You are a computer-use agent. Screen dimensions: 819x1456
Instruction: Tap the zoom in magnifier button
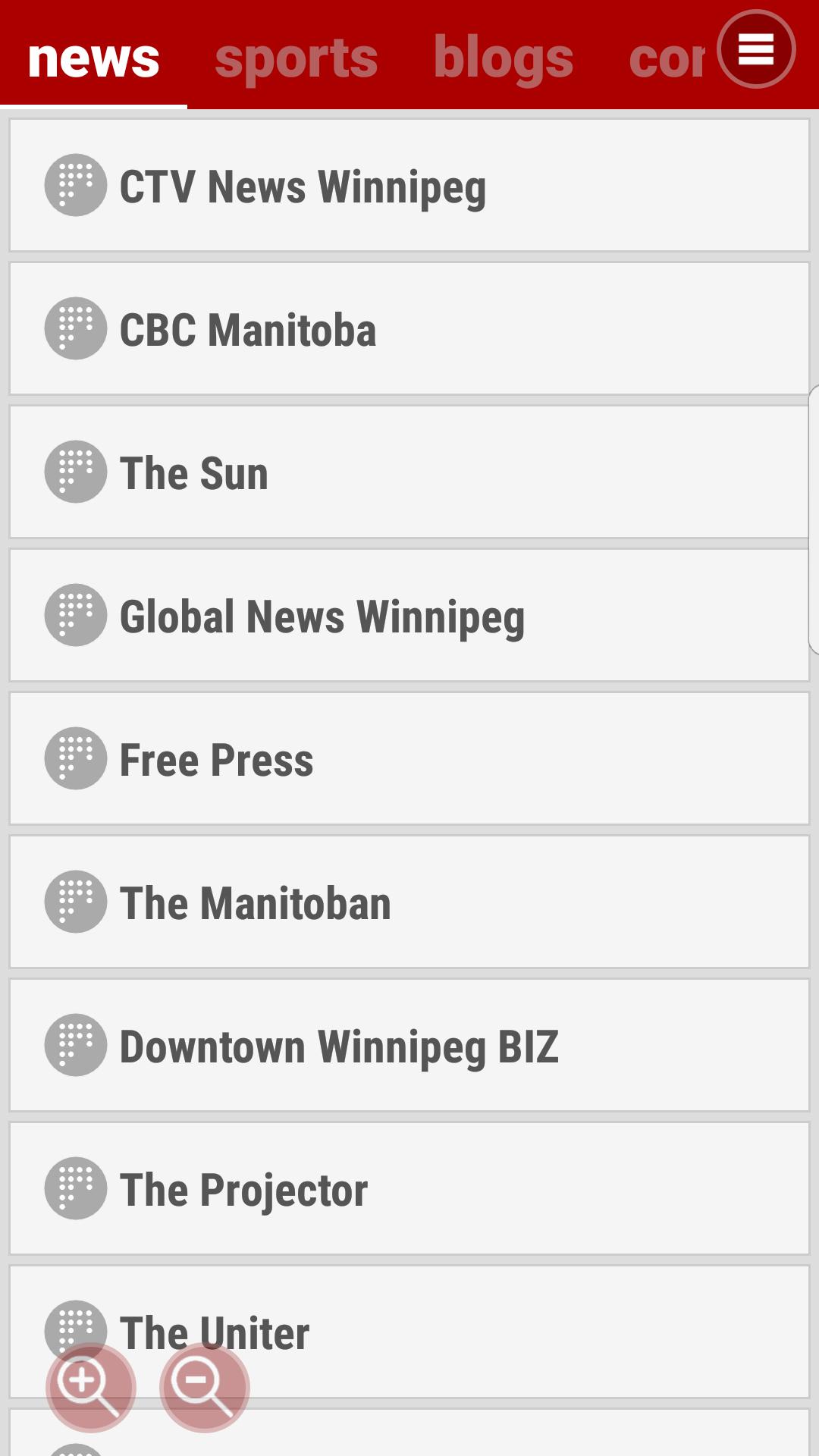click(91, 1388)
